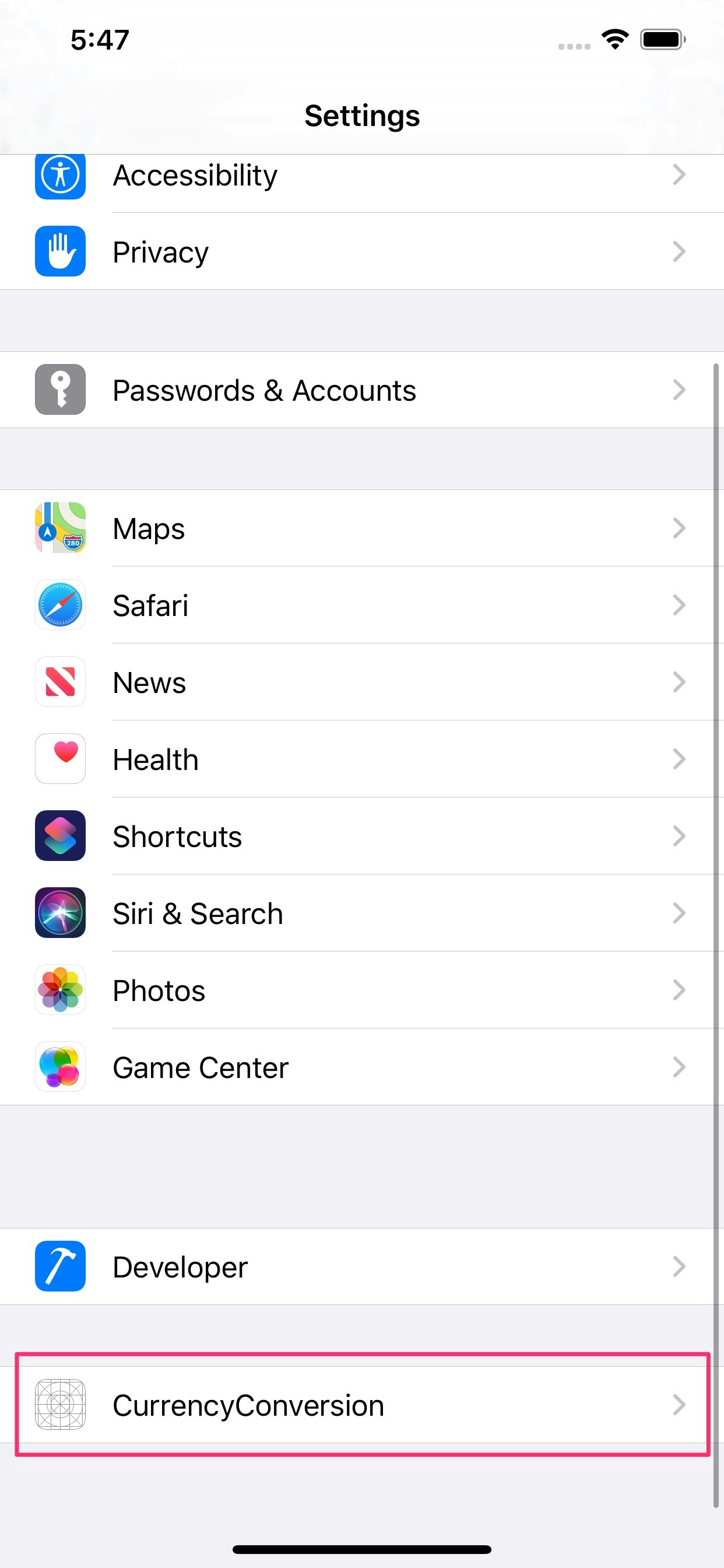Screen dimensions: 724x1568
Task: Tap the Privacy hand icon
Action: point(59,251)
